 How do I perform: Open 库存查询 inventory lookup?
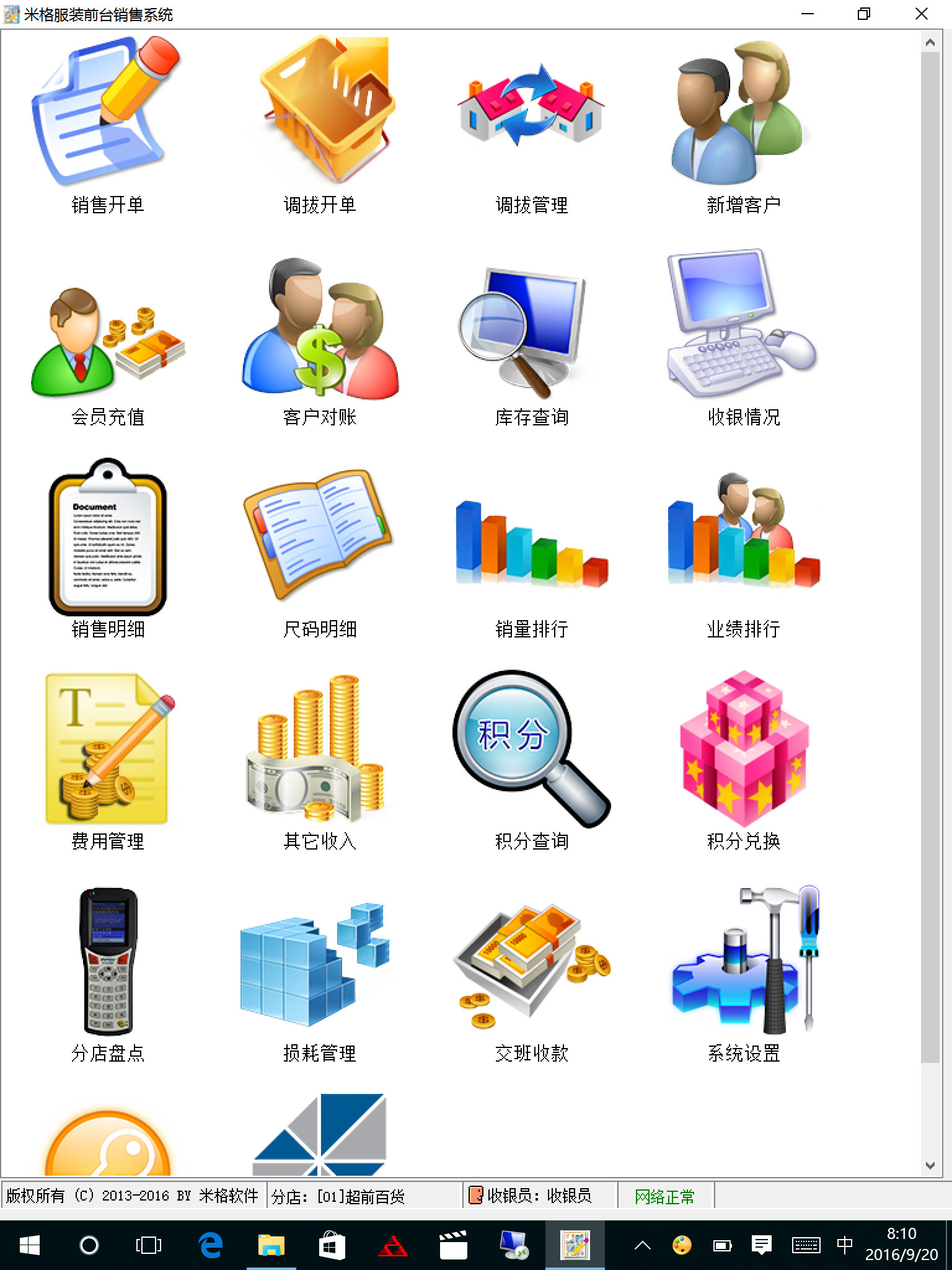531,341
